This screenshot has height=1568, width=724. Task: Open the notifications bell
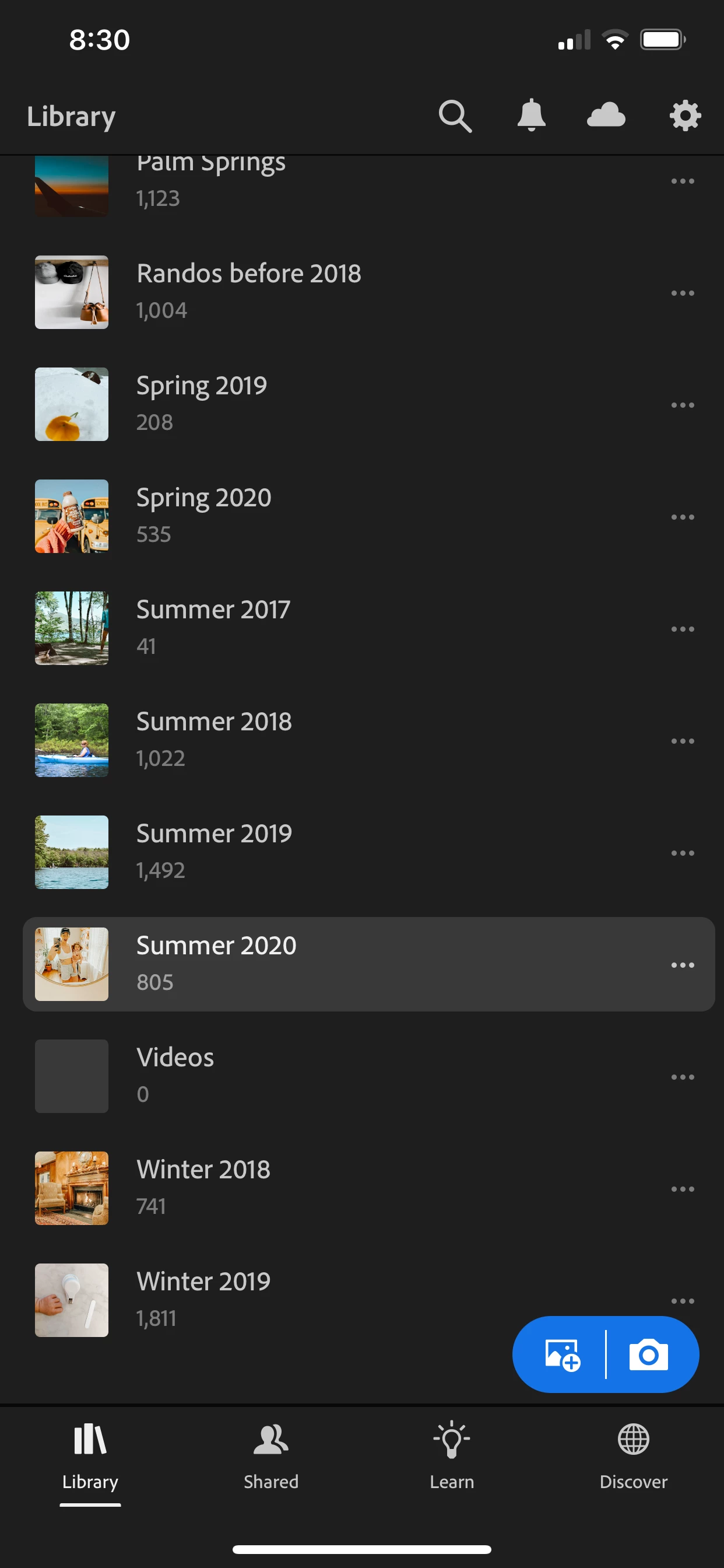tap(530, 116)
